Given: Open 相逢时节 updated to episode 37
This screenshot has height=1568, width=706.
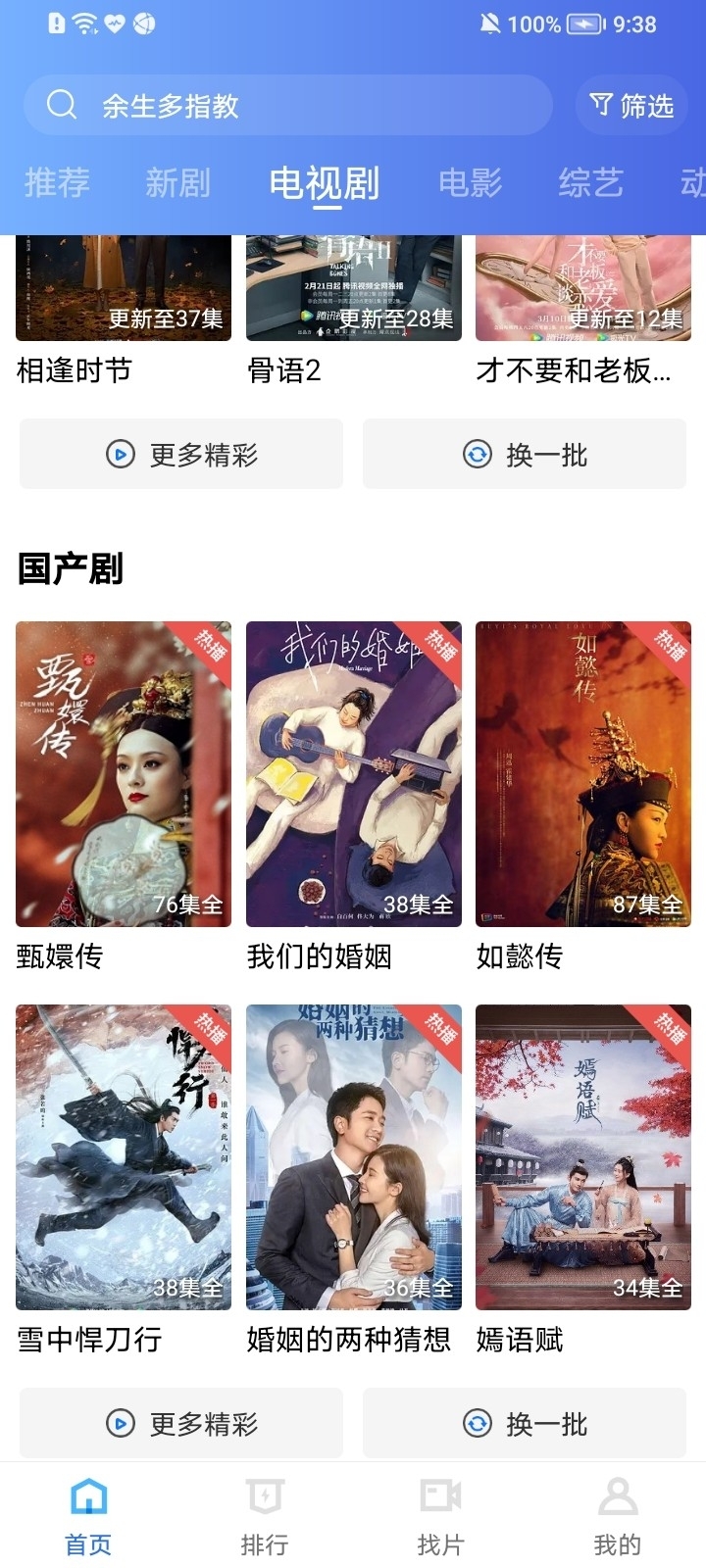Looking at the screenshot, I should click(x=124, y=284).
